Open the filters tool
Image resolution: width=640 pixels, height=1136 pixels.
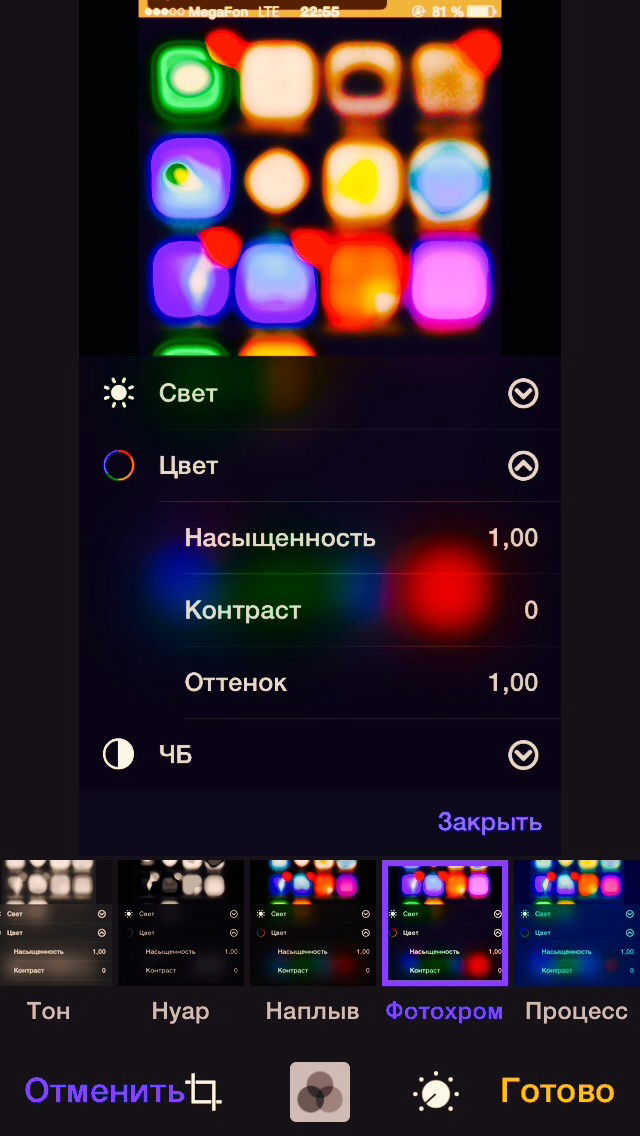click(x=320, y=1091)
